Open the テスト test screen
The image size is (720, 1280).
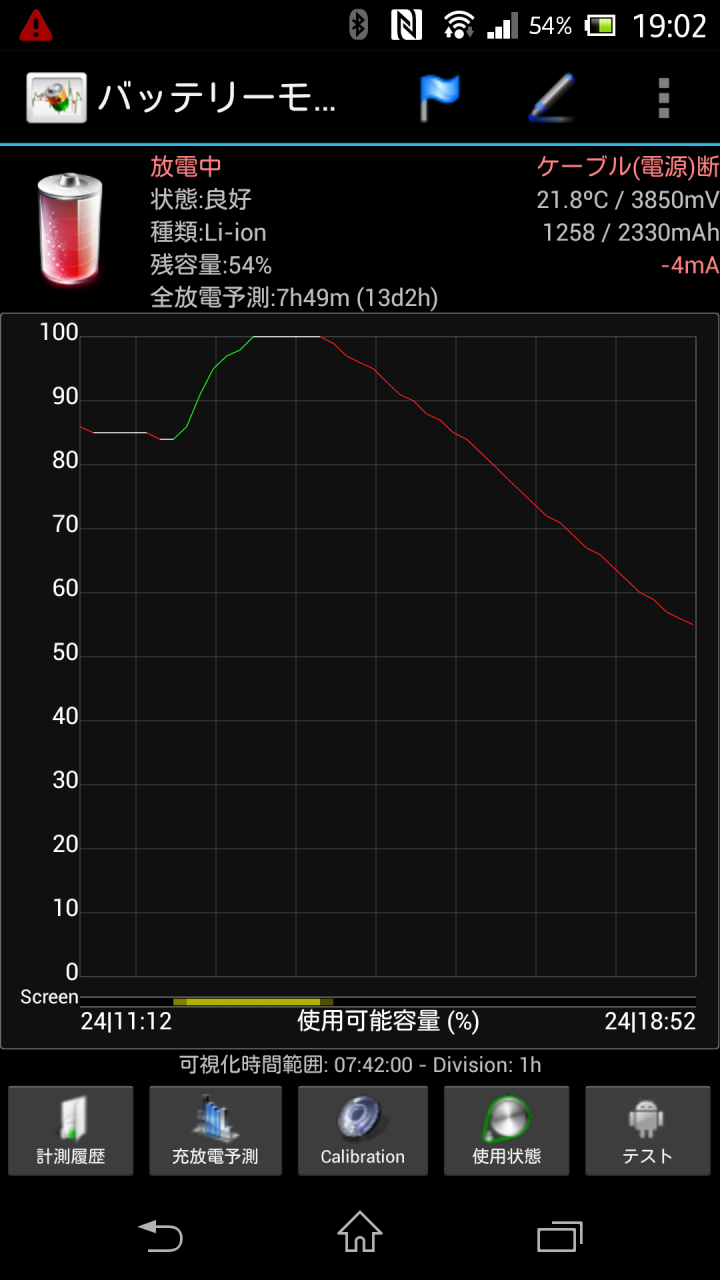(647, 1131)
